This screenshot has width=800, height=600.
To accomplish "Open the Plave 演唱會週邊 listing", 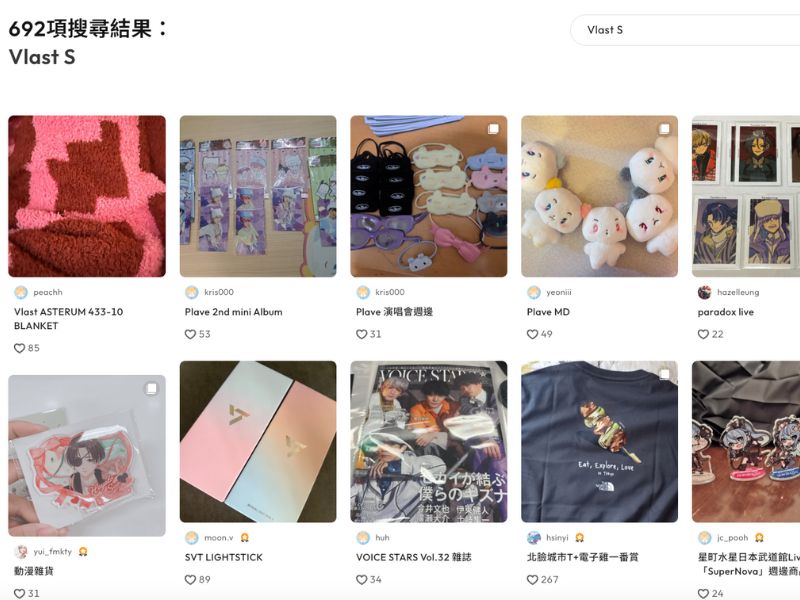I will pos(429,196).
